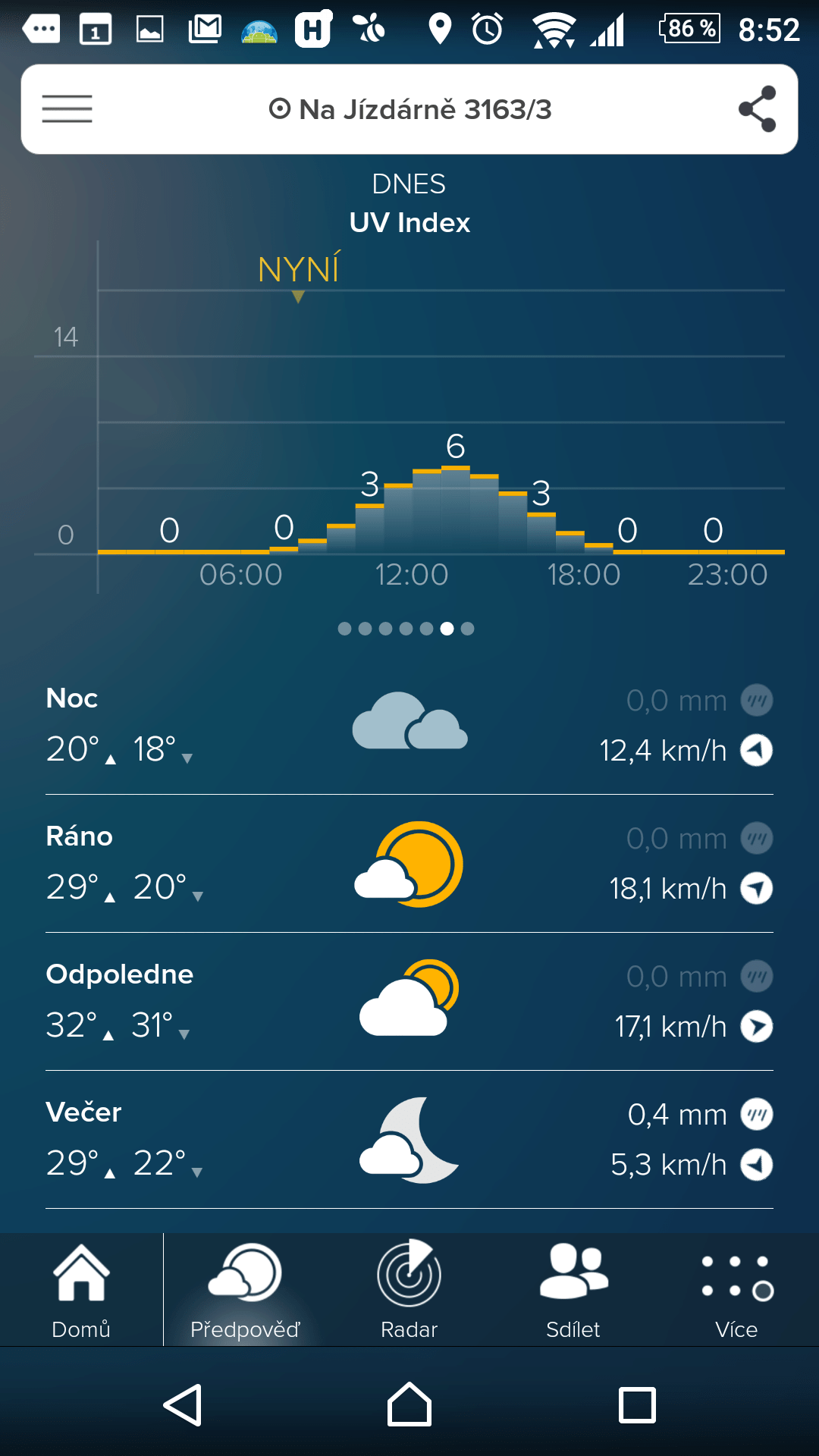The width and height of the screenshot is (819, 1456).
Task: Open the Ráno forecast row
Action: click(x=409, y=864)
